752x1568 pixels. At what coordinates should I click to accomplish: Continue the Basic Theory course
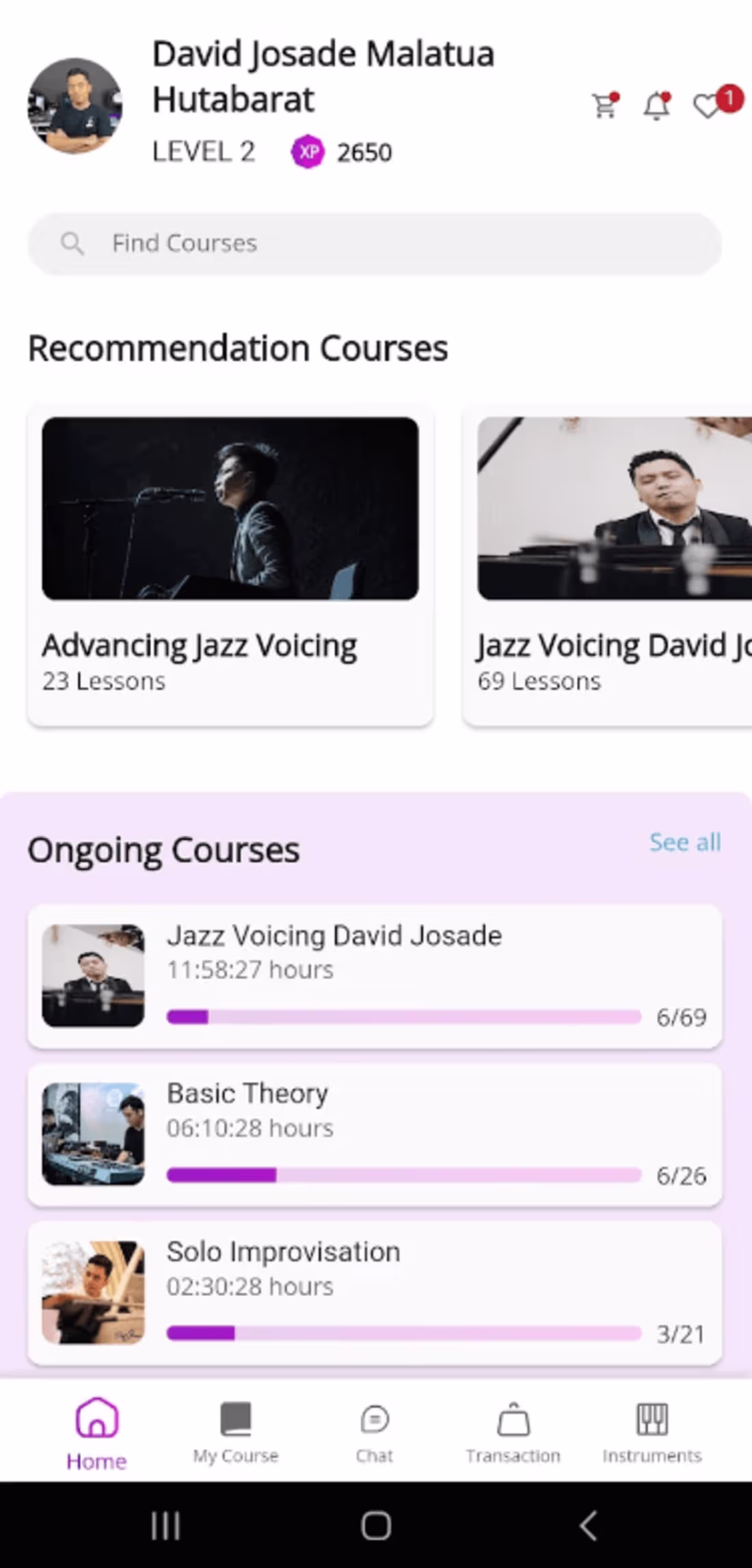[375, 1134]
